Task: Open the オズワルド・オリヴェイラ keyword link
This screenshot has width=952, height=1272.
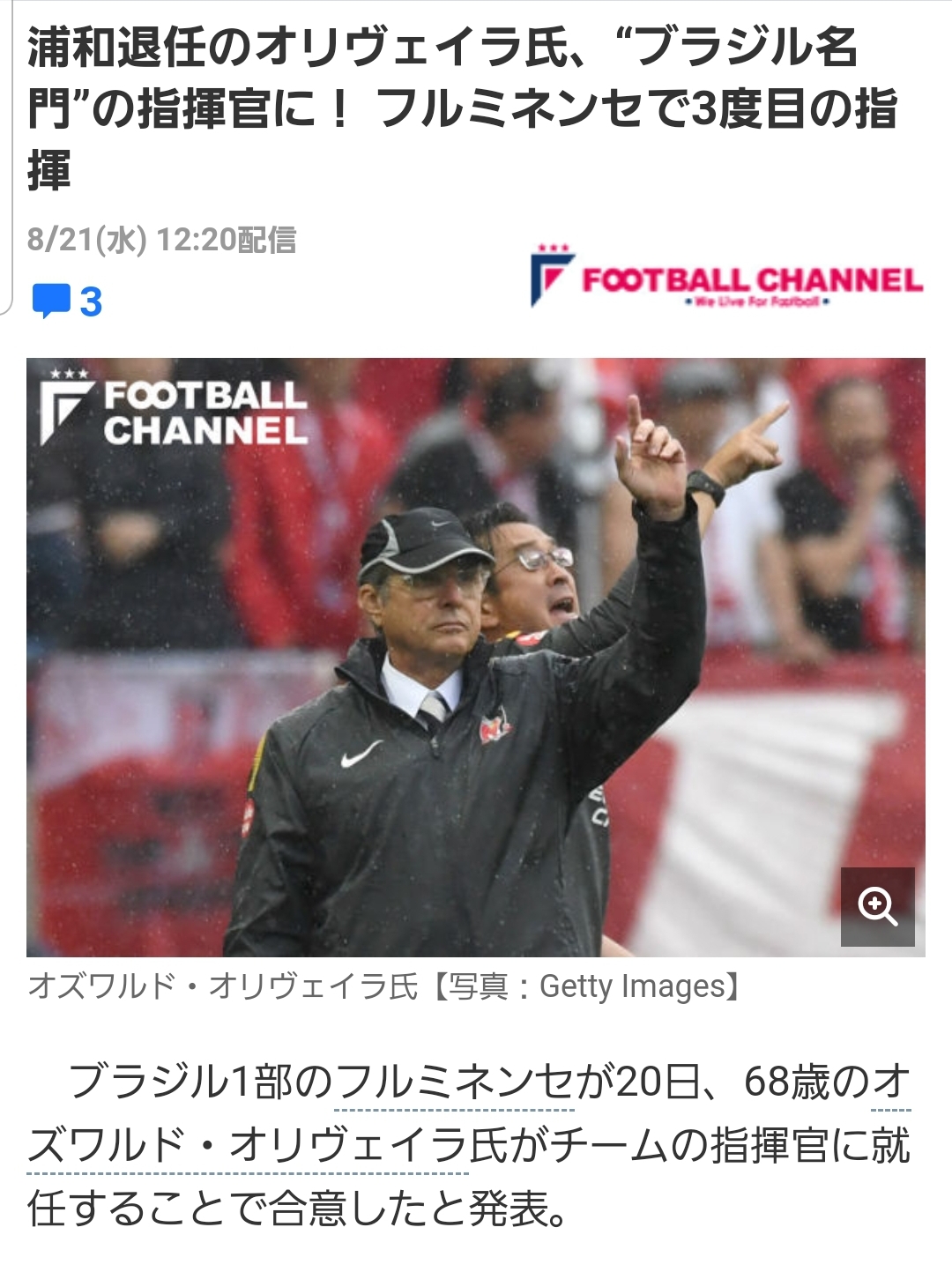Action: pos(247,1146)
